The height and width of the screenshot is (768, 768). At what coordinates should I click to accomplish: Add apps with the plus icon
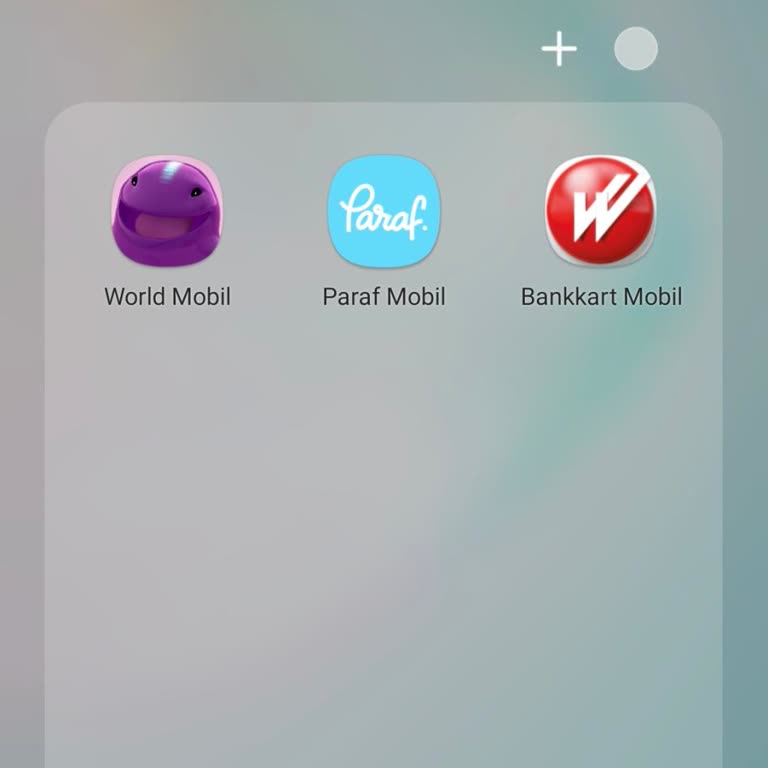(559, 49)
